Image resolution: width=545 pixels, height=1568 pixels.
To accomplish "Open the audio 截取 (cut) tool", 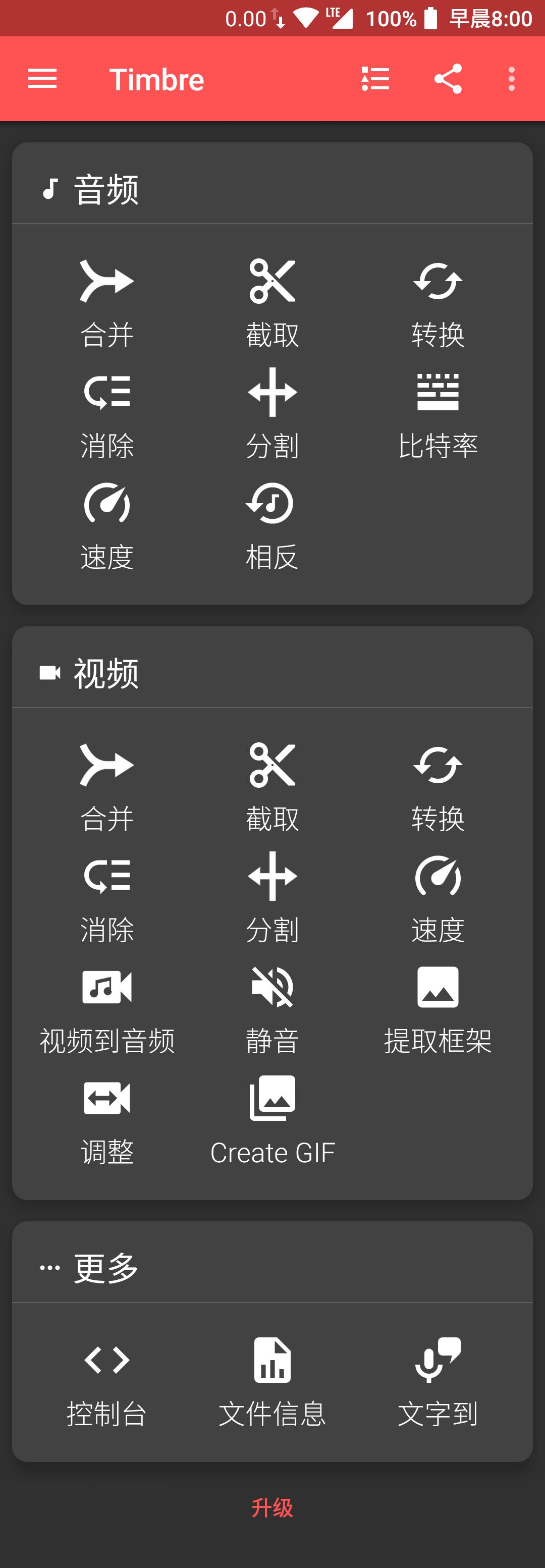I will (272, 299).
